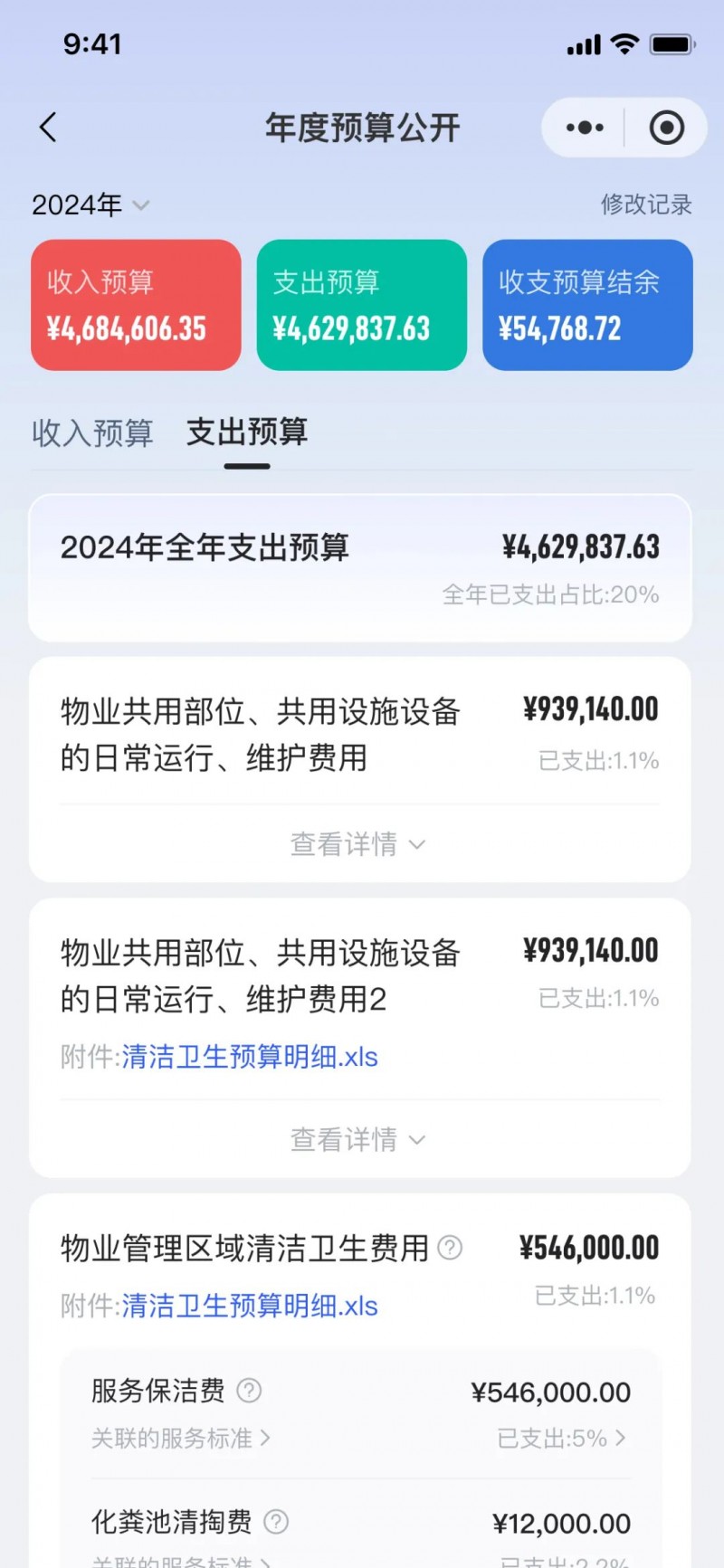The image size is (724, 1568).
Task: Go back using the back arrow
Action: point(49,128)
